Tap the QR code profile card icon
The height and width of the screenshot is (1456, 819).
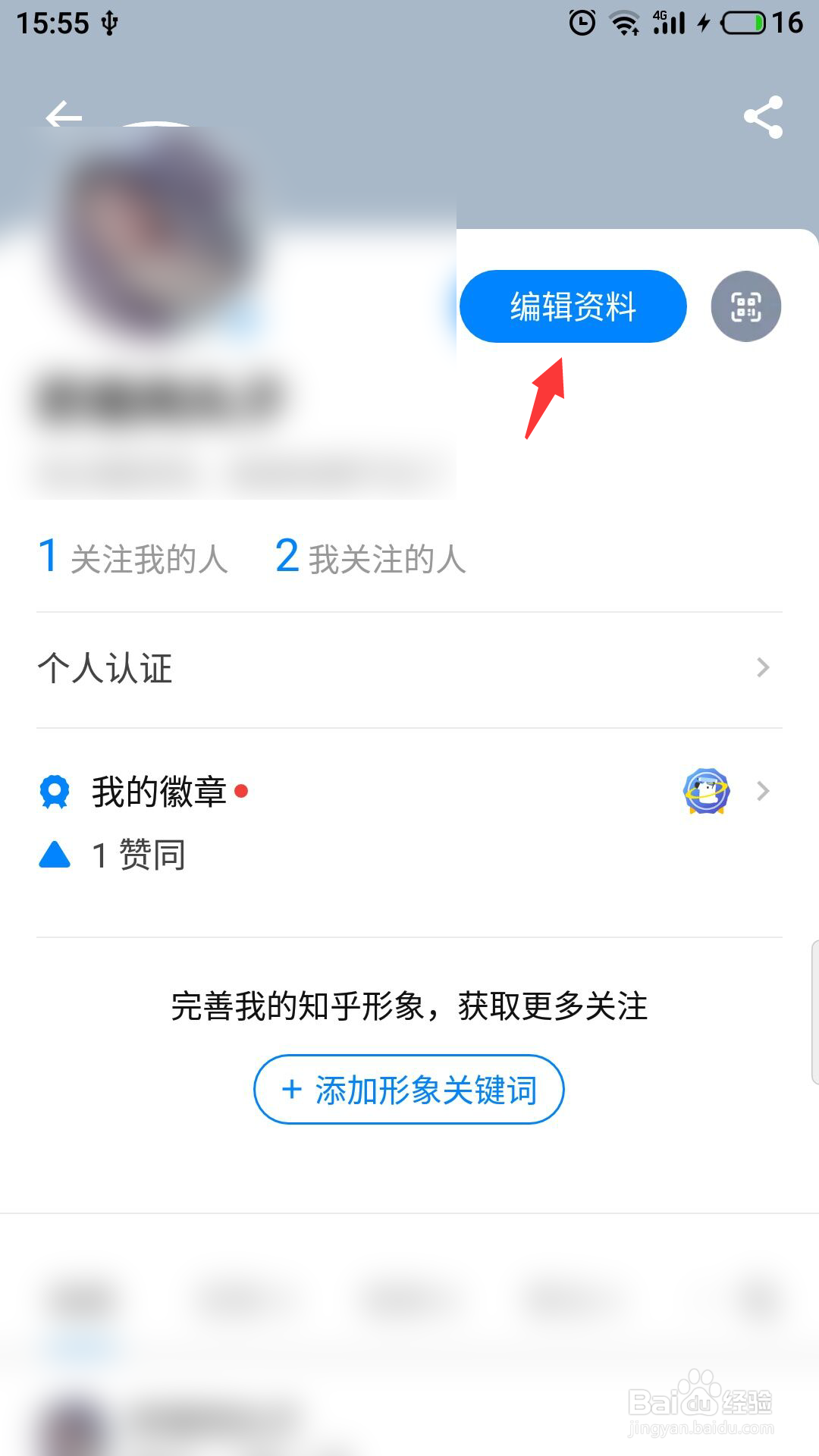tap(745, 306)
